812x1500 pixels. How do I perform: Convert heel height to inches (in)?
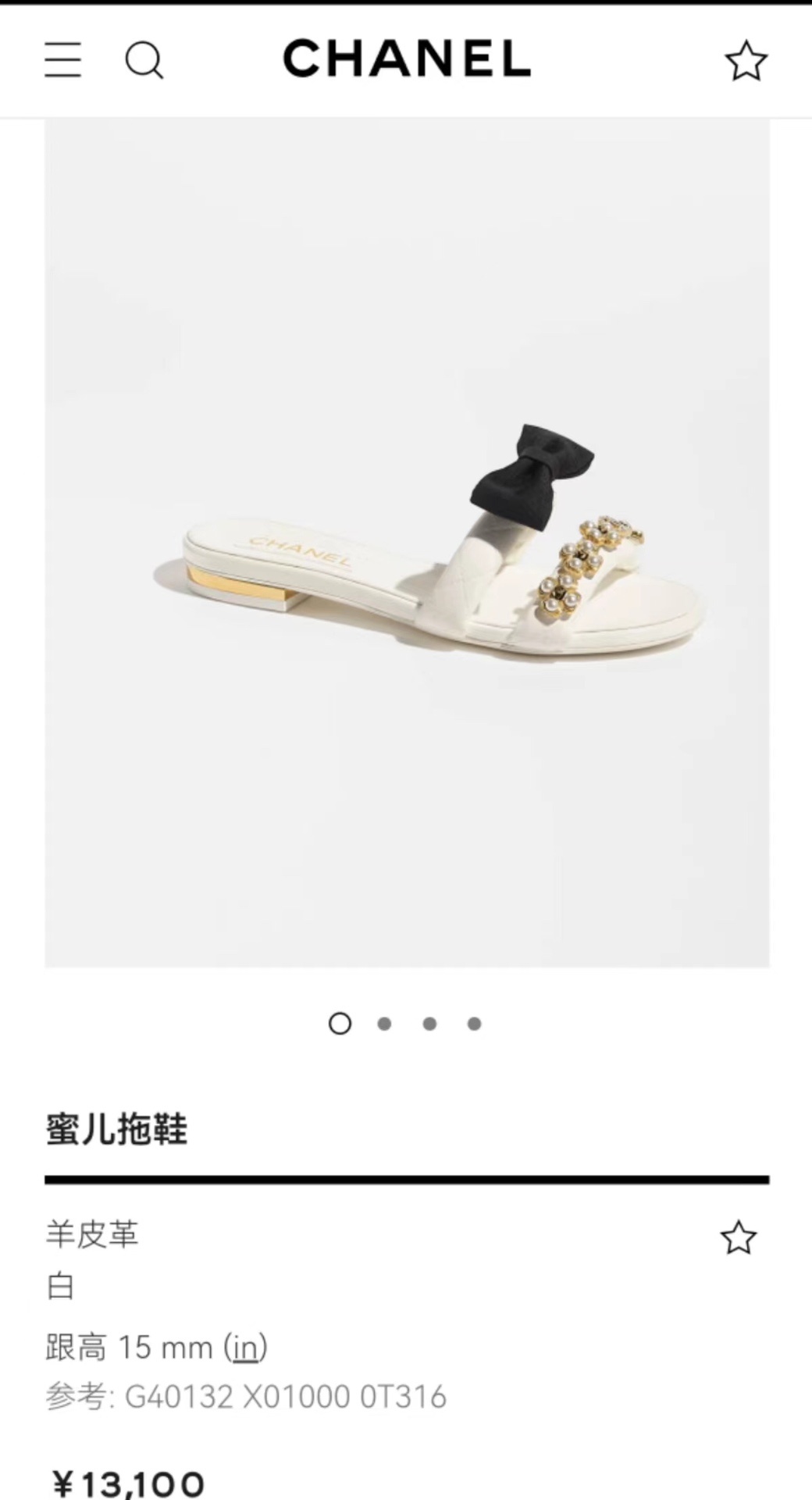[x=245, y=1348]
